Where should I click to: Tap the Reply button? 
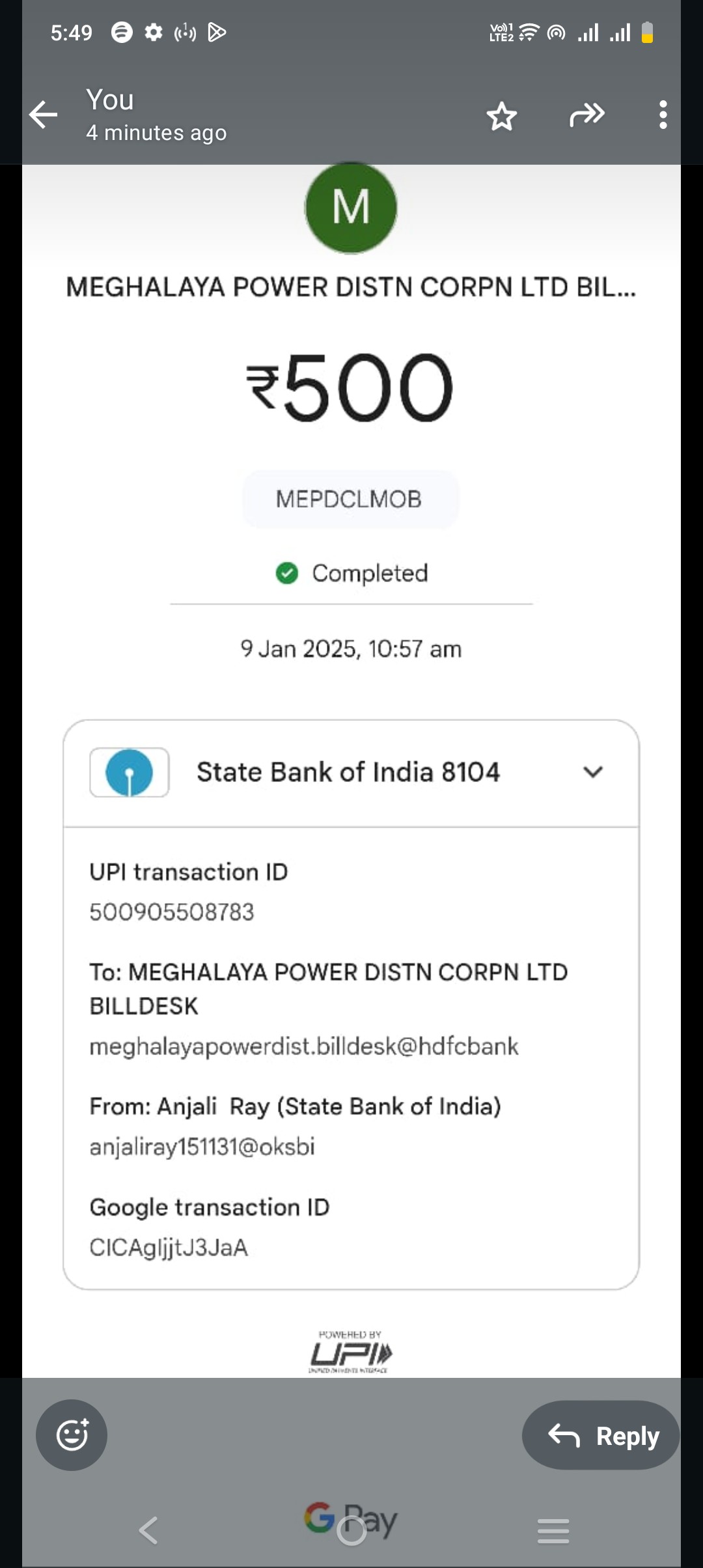click(x=601, y=1435)
